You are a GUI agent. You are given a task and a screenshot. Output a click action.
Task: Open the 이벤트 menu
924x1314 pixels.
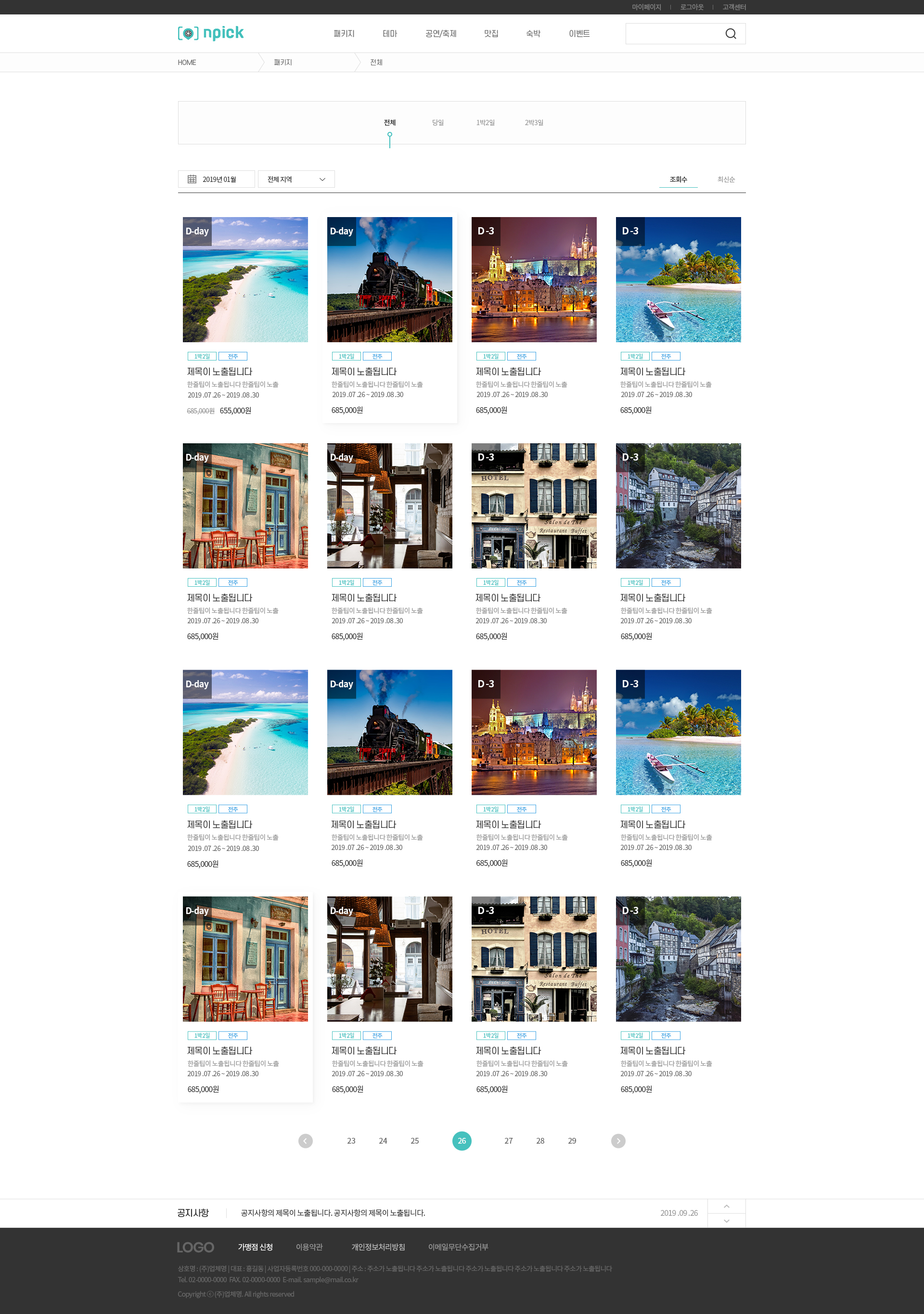click(579, 34)
